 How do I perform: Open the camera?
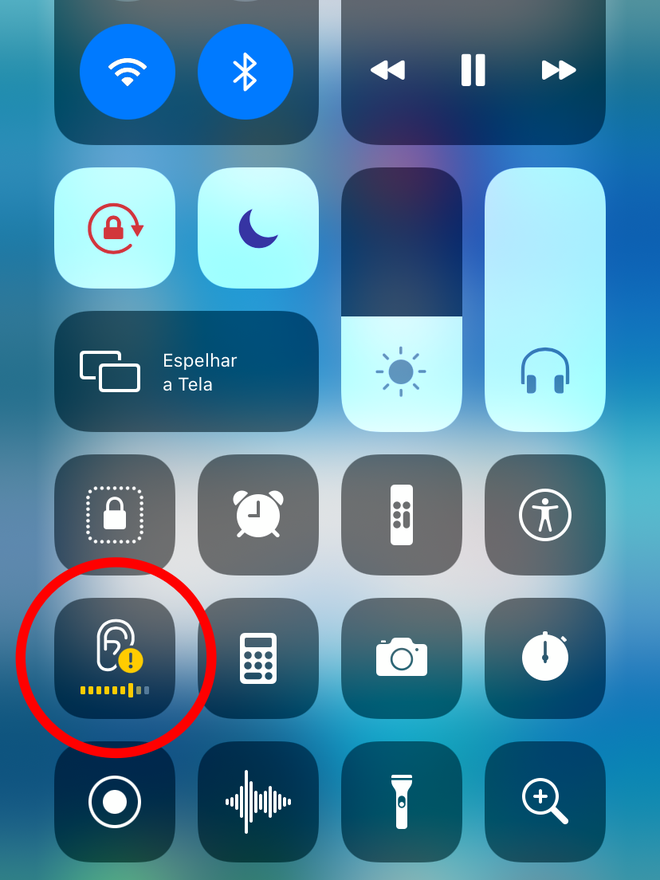coord(401,658)
